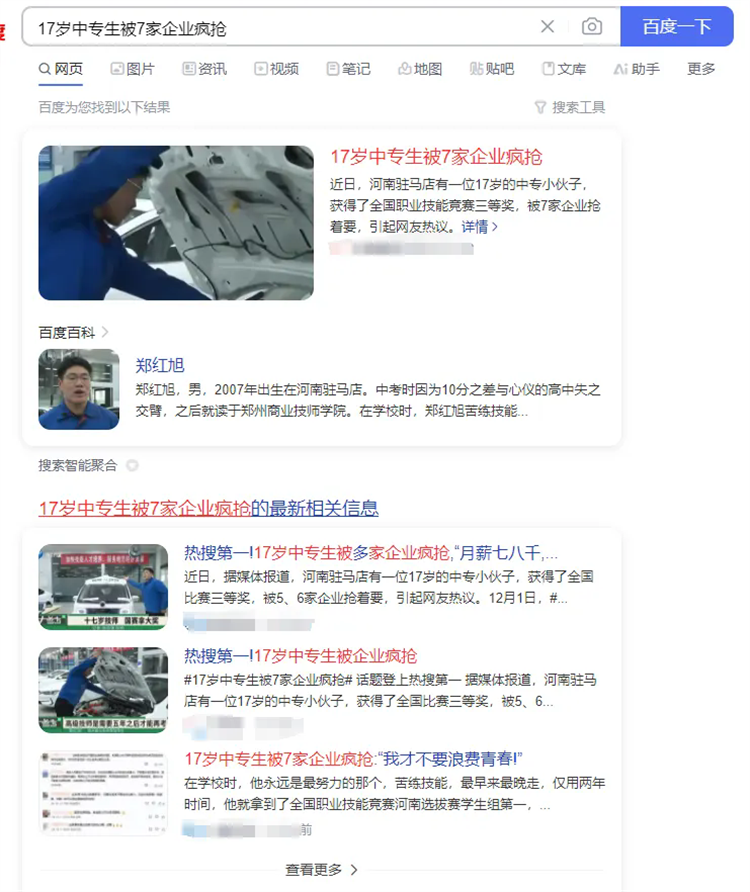
Task: Switch to the 视频 tab
Action: (x=276, y=69)
